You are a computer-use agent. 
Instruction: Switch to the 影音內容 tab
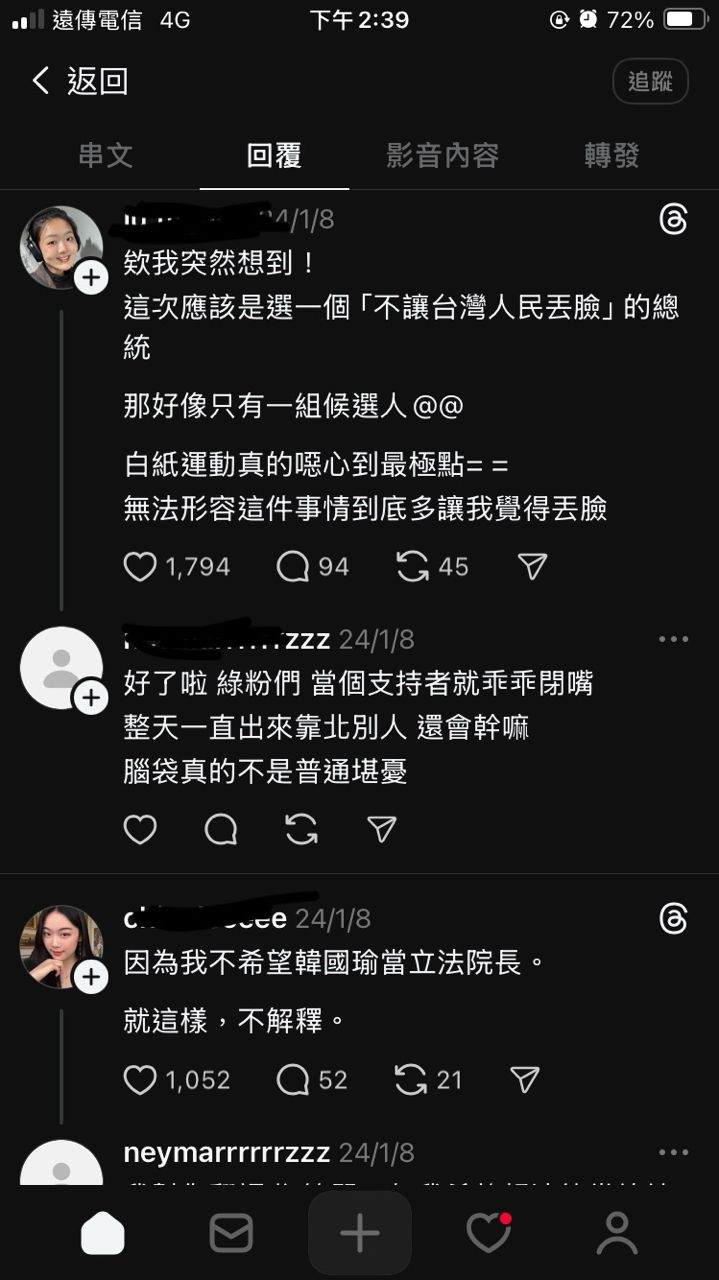coord(442,155)
